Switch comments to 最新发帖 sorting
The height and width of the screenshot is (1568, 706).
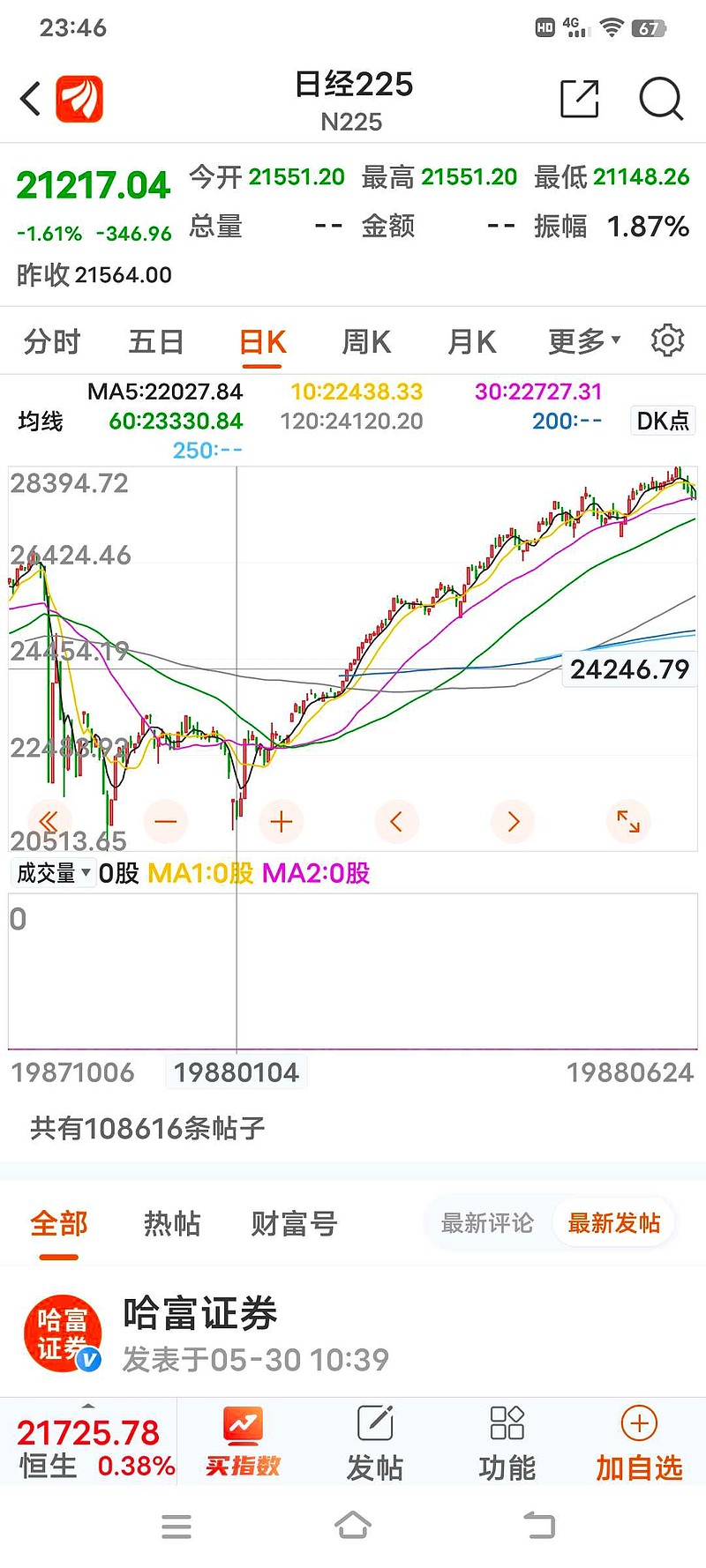[x=613, y=1223]
